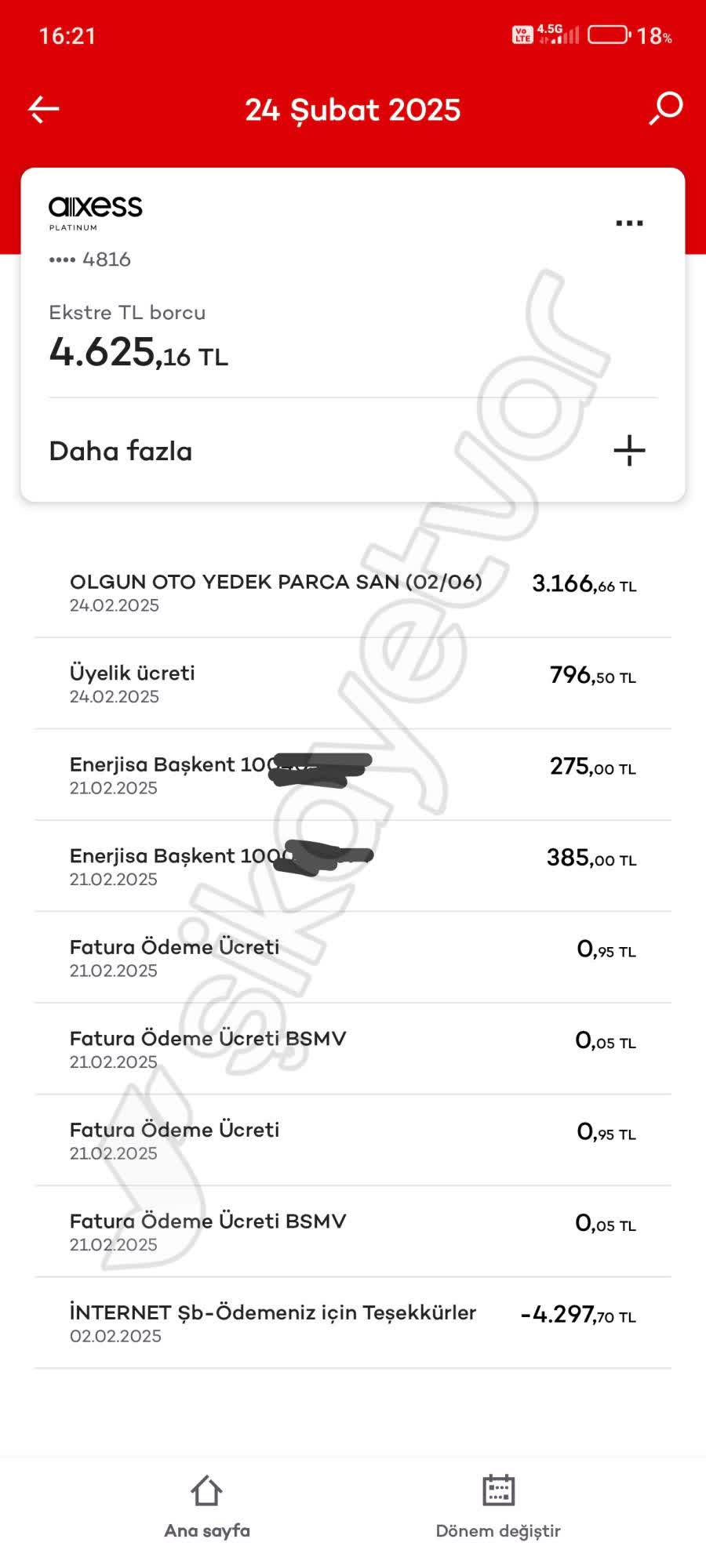This screenshot has width=706, height=1568.
Task: Open the 24 Şubat 2025 date header
Action: coord(353,110)
